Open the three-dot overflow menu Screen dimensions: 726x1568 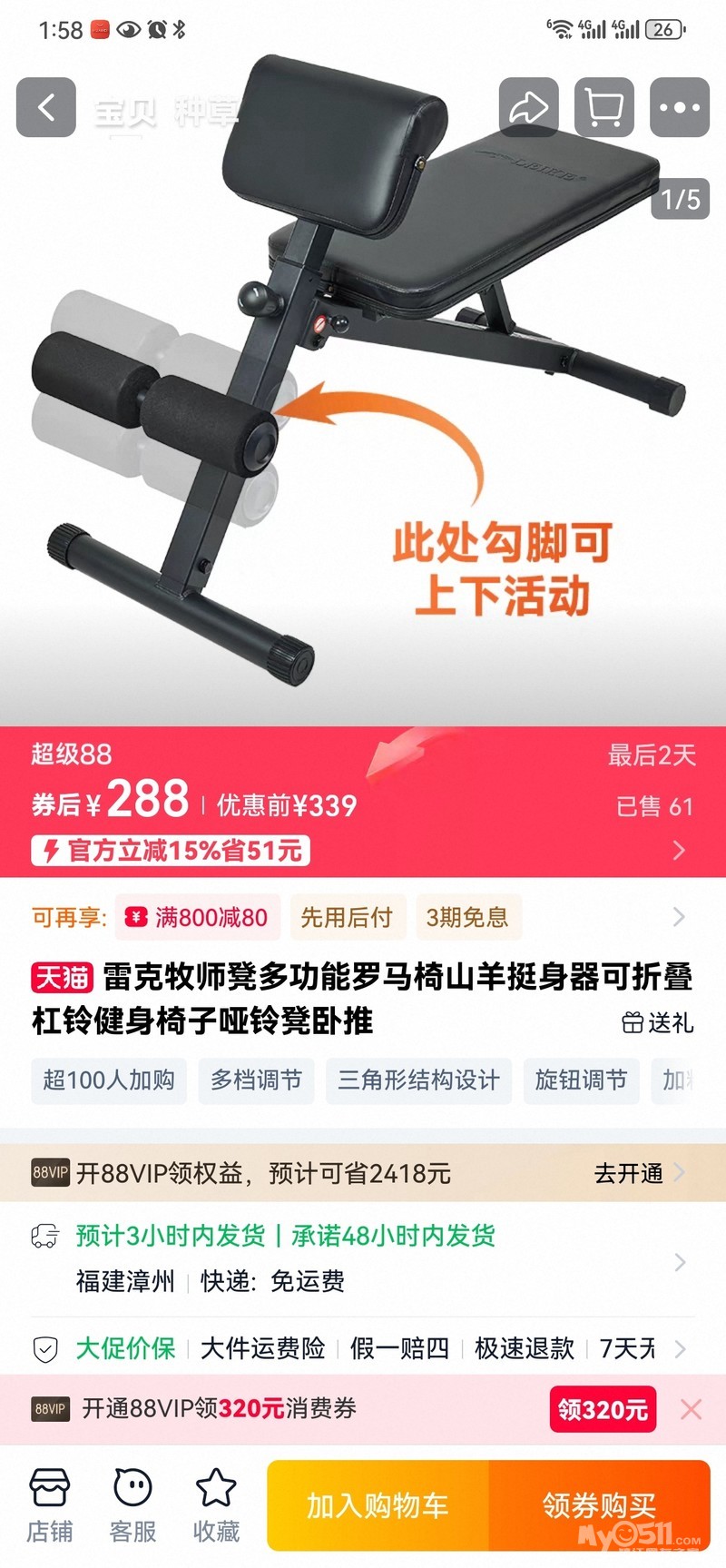(x=680, y=108)
